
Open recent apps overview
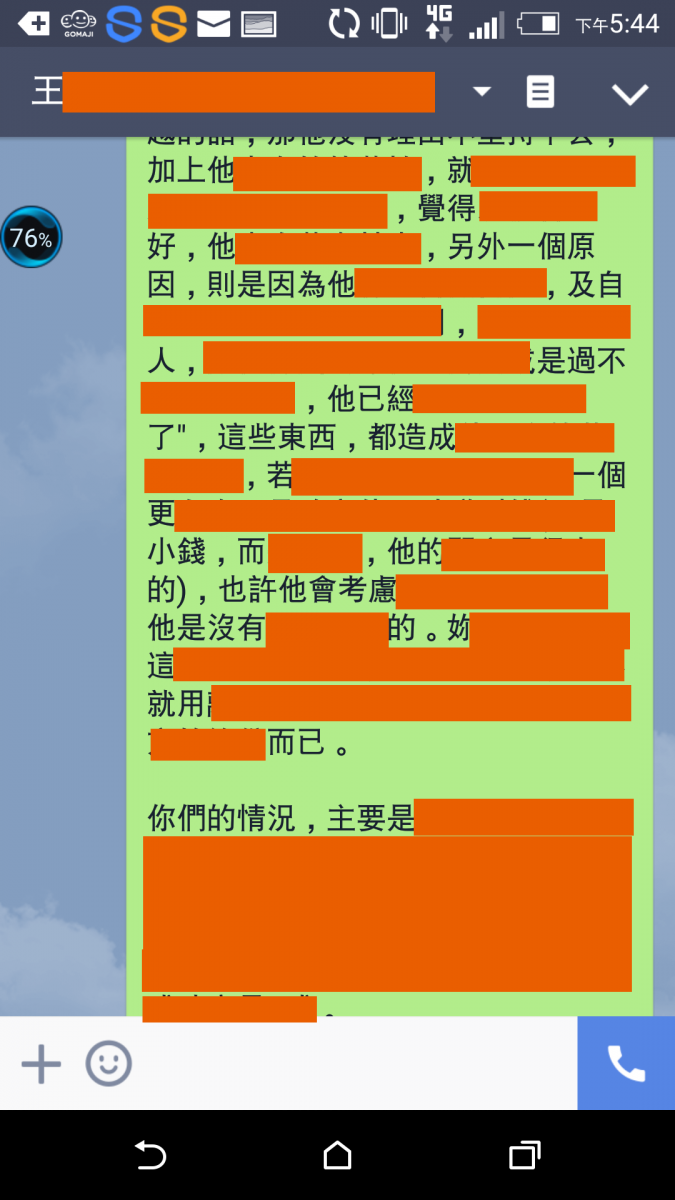[x=524, y=1155]
